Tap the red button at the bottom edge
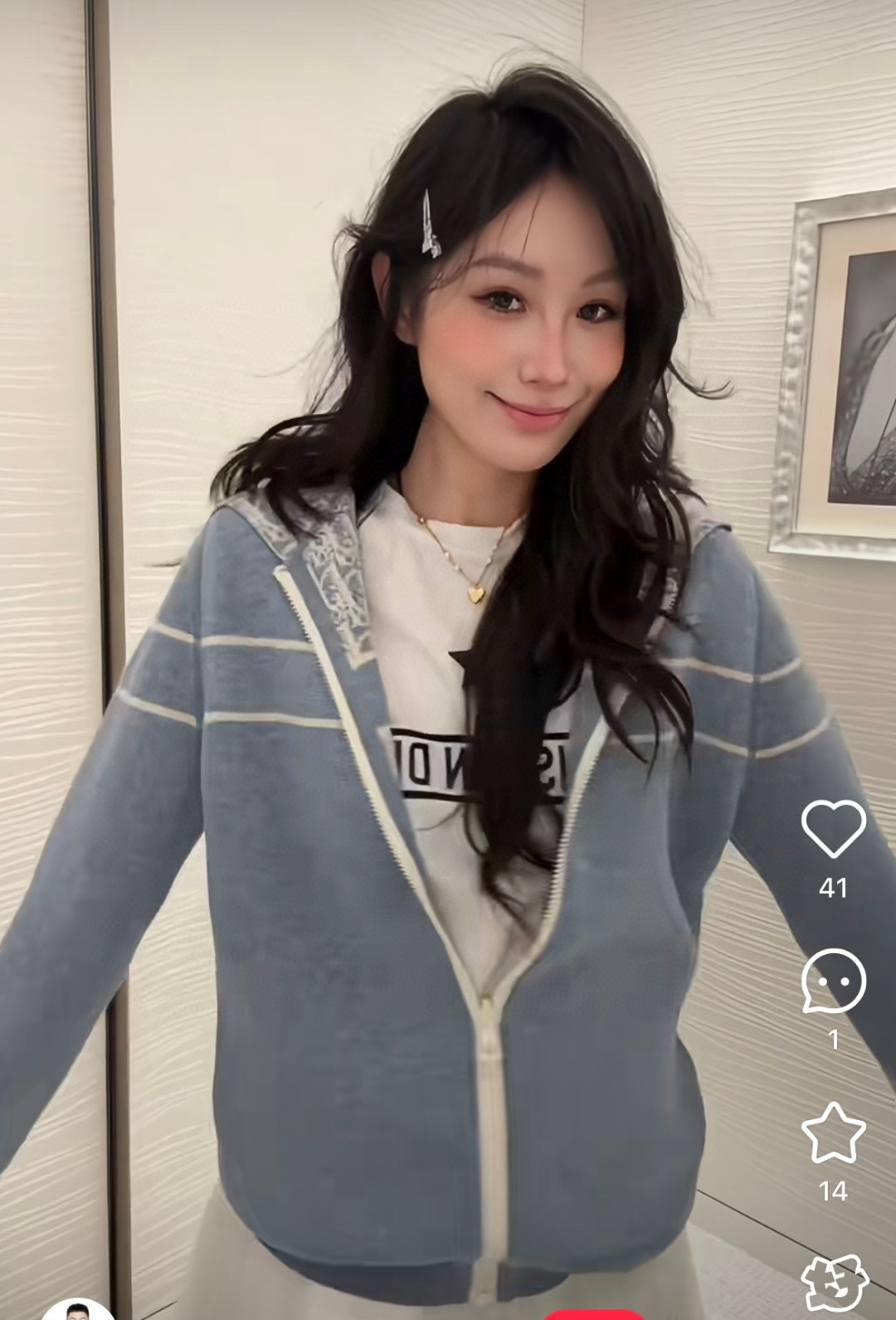 [x=595, y=1314]
